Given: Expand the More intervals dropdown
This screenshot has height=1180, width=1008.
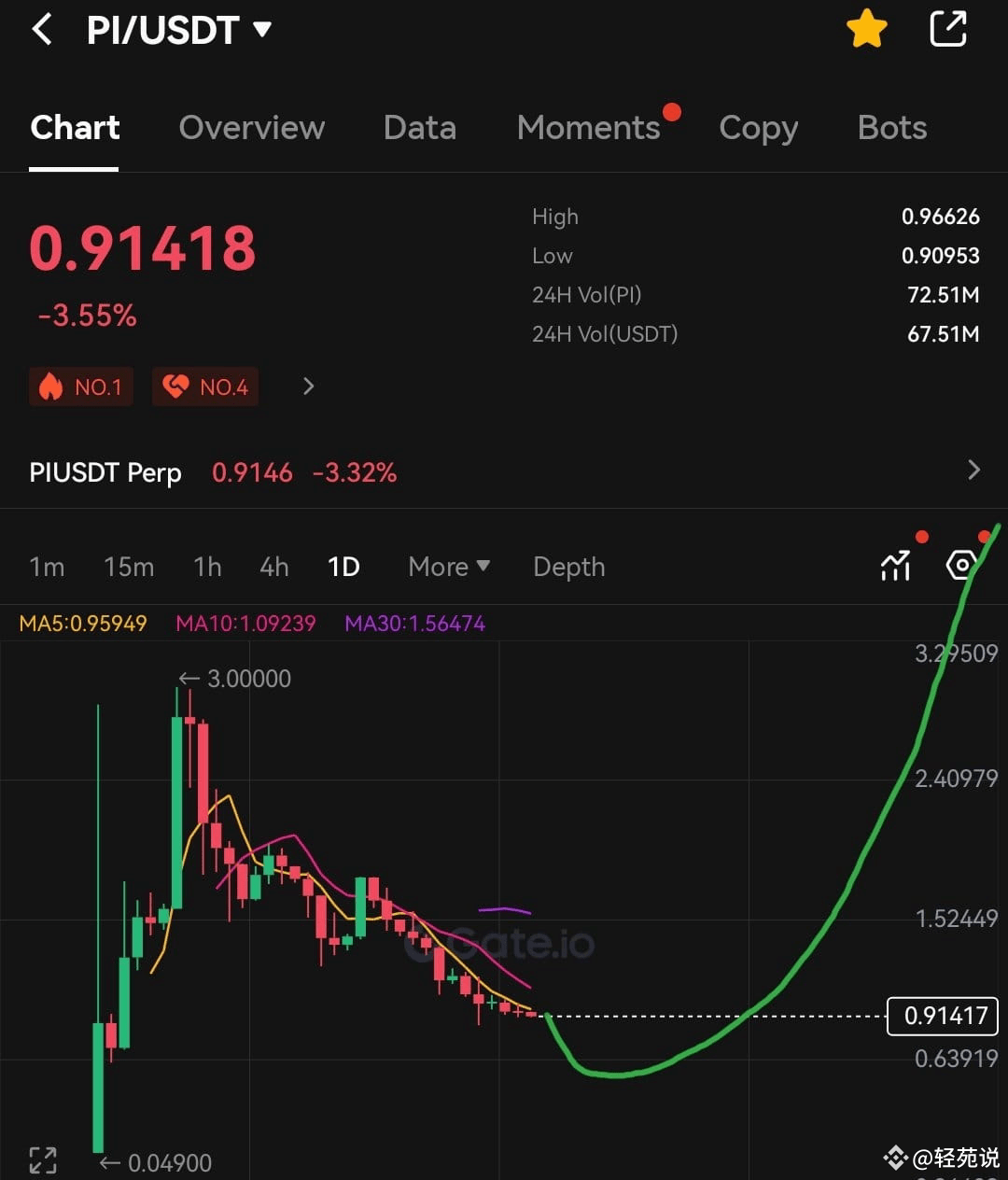Looking at the screenshot, I should (x=449, y=567).
